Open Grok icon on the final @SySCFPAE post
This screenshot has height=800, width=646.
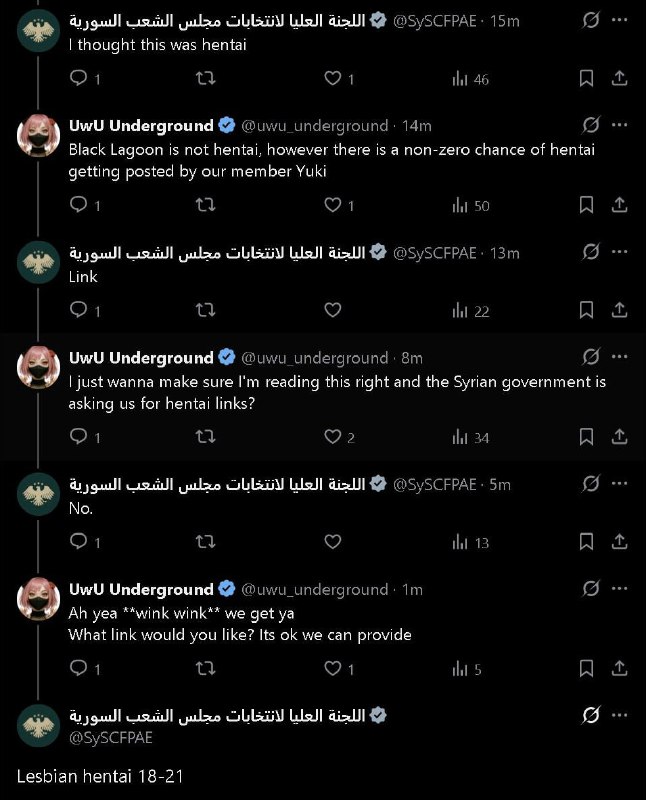[591, 715]
